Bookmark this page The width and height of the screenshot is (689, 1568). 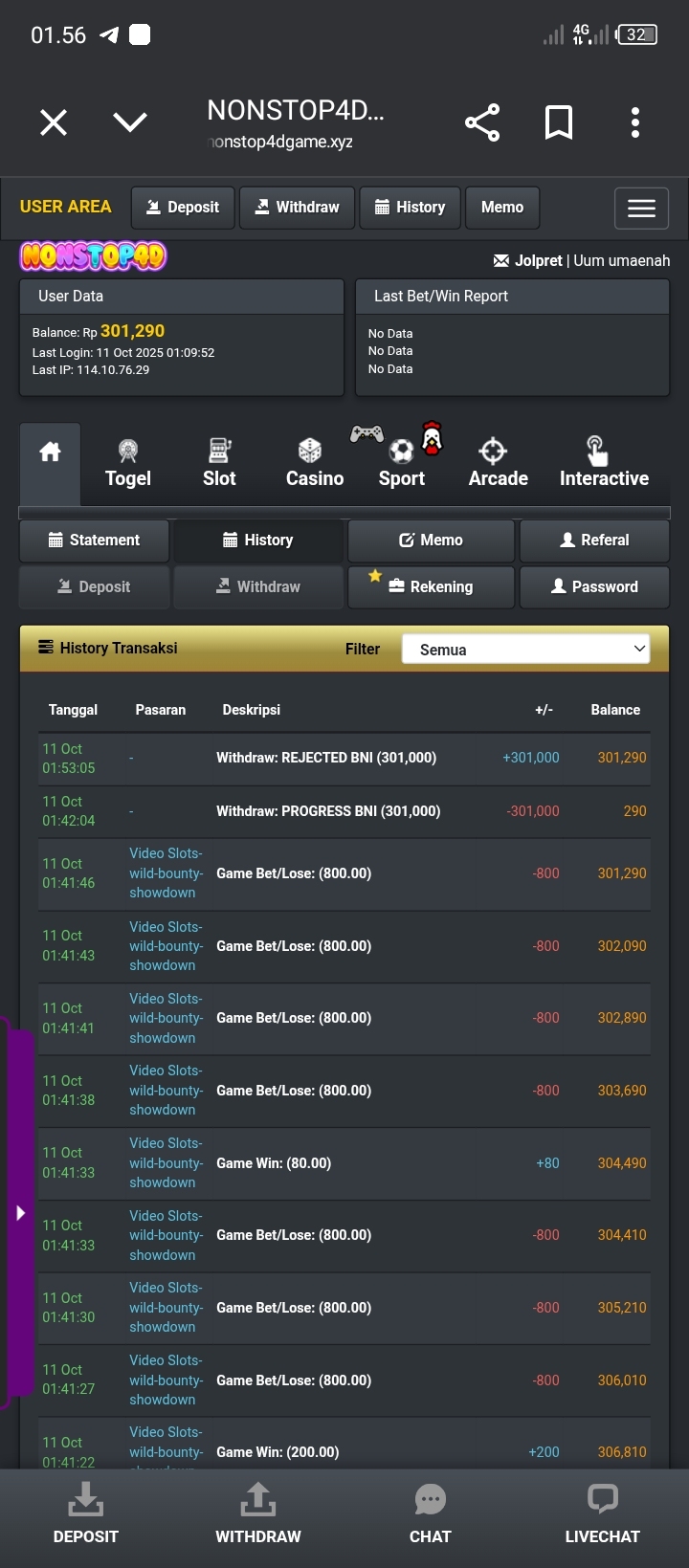(559, 122)
